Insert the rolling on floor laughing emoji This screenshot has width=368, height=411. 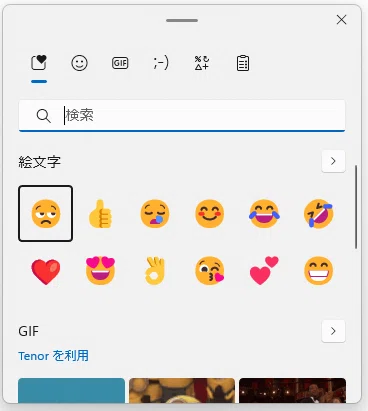pos(318,214)
